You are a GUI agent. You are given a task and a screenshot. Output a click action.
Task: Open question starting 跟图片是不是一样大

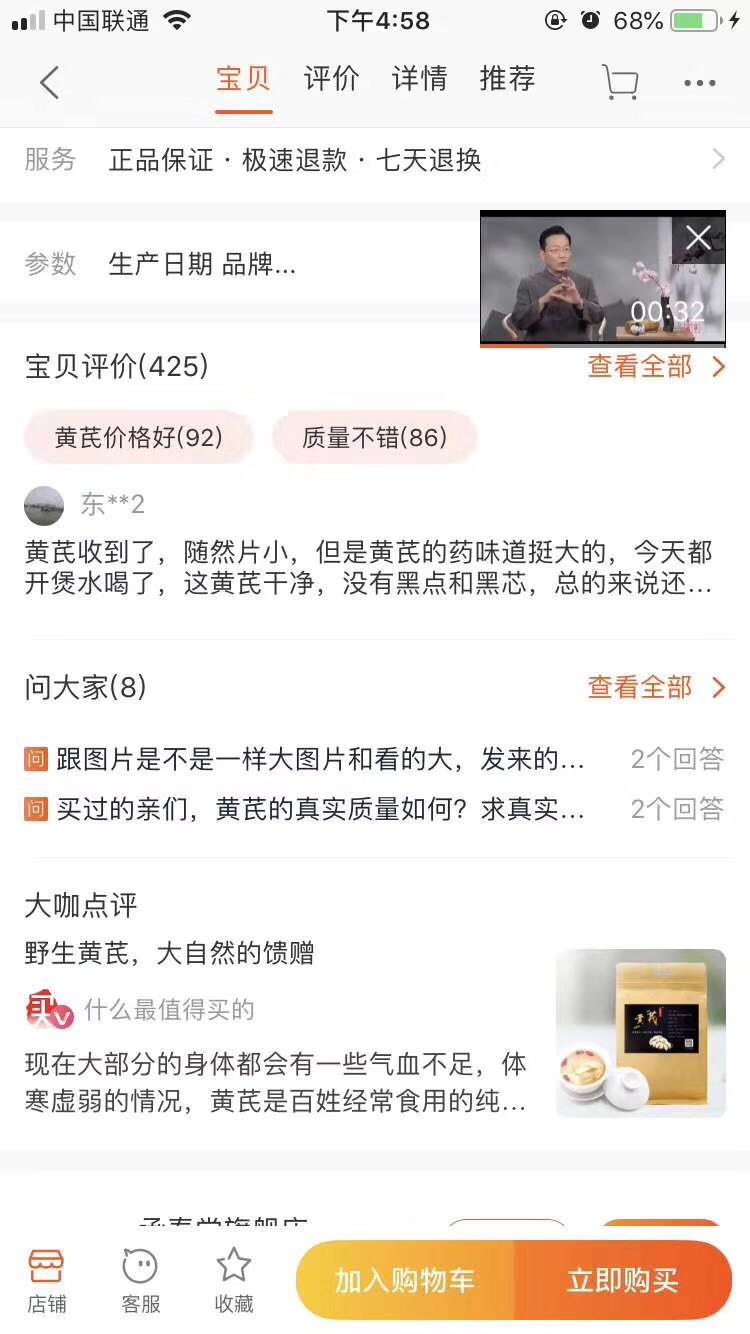(x=320, y=760)
